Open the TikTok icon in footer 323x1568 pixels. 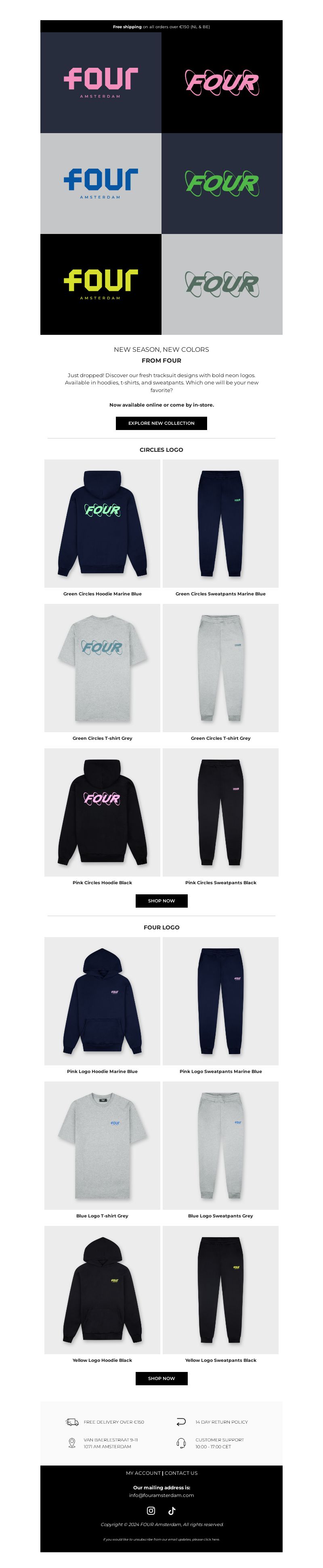click(172, 1510)
